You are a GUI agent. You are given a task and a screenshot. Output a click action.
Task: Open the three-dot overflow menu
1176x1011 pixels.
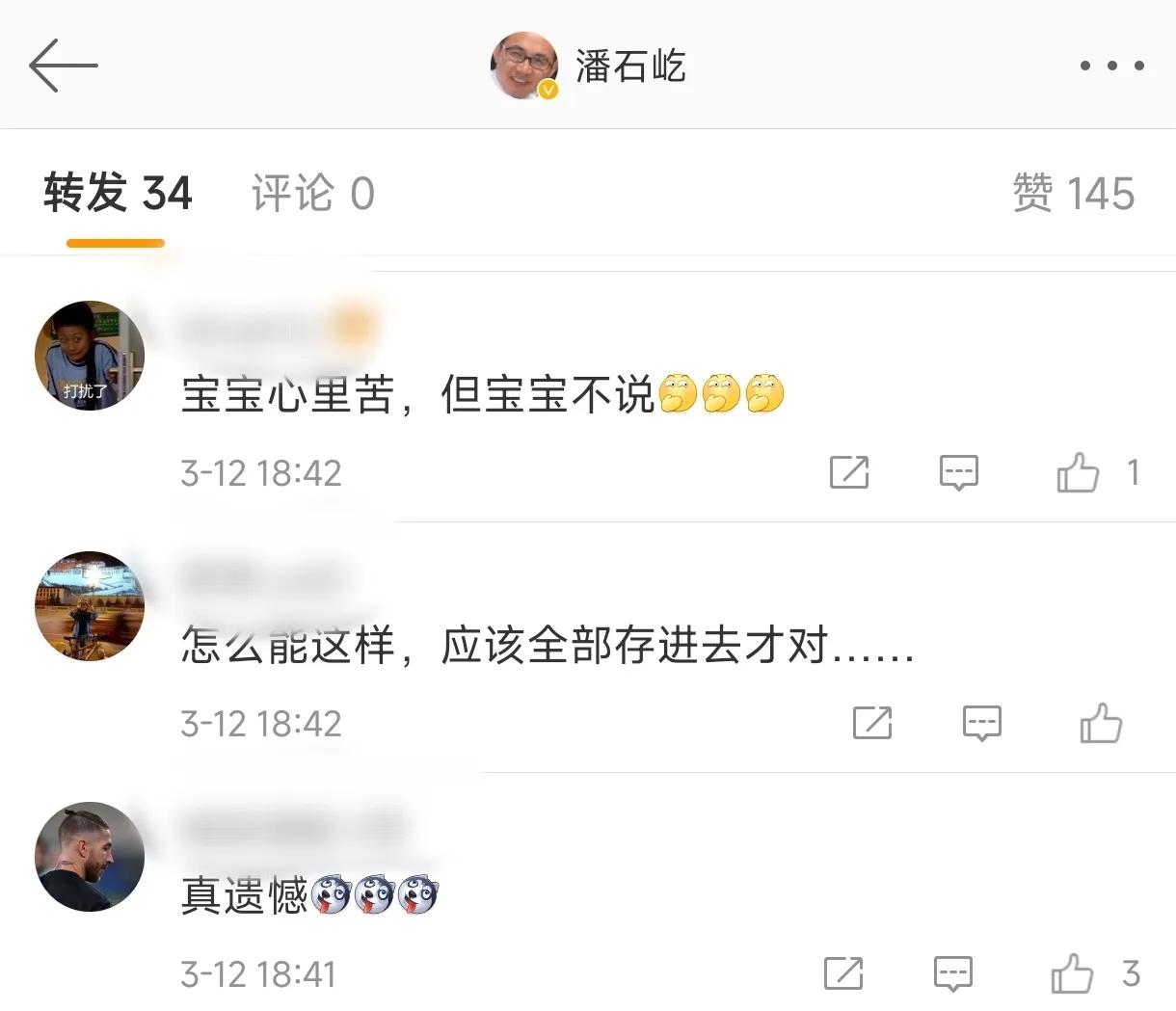coord(1111,66)
